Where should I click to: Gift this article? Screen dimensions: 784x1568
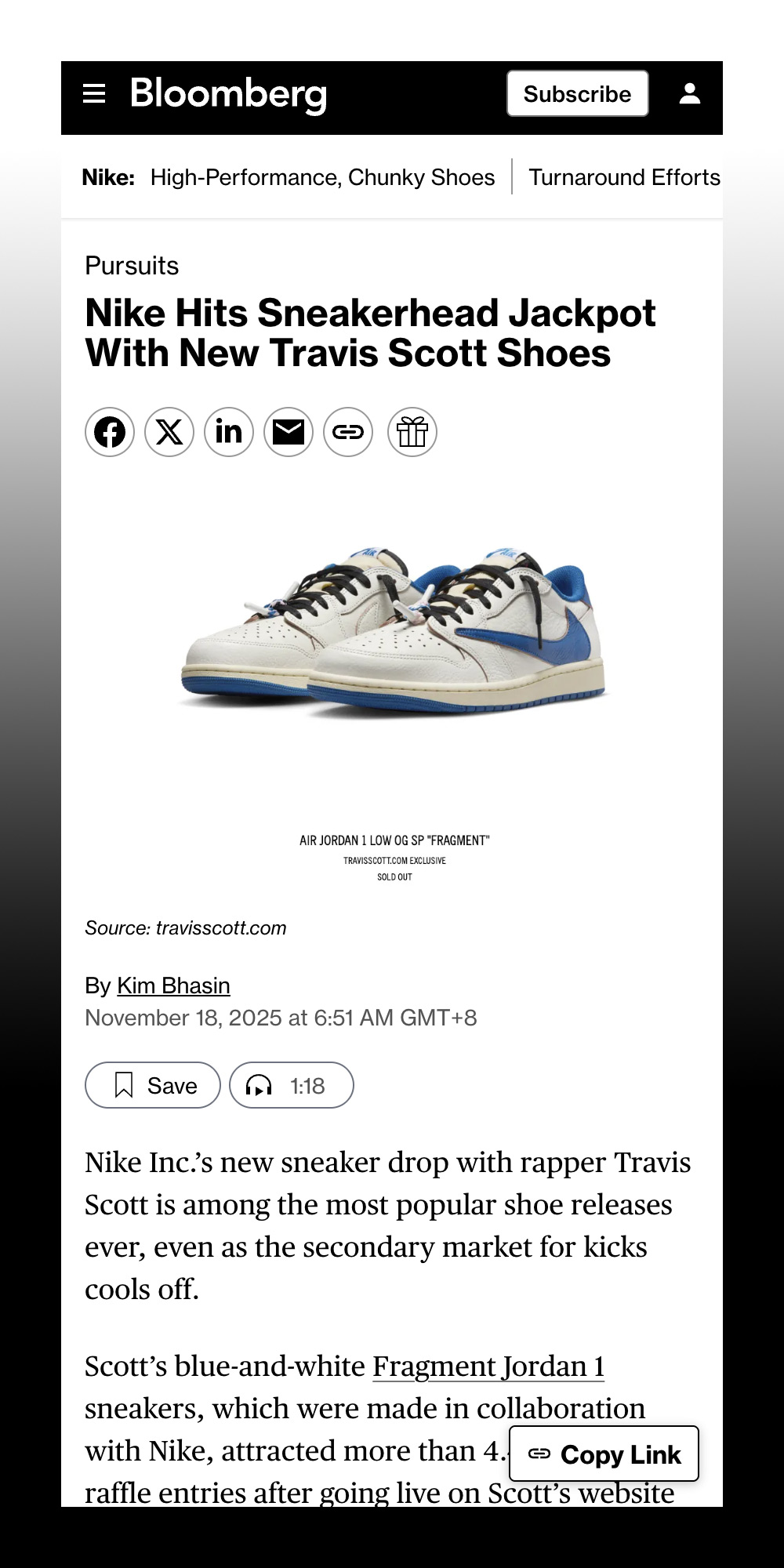point(412,432)
